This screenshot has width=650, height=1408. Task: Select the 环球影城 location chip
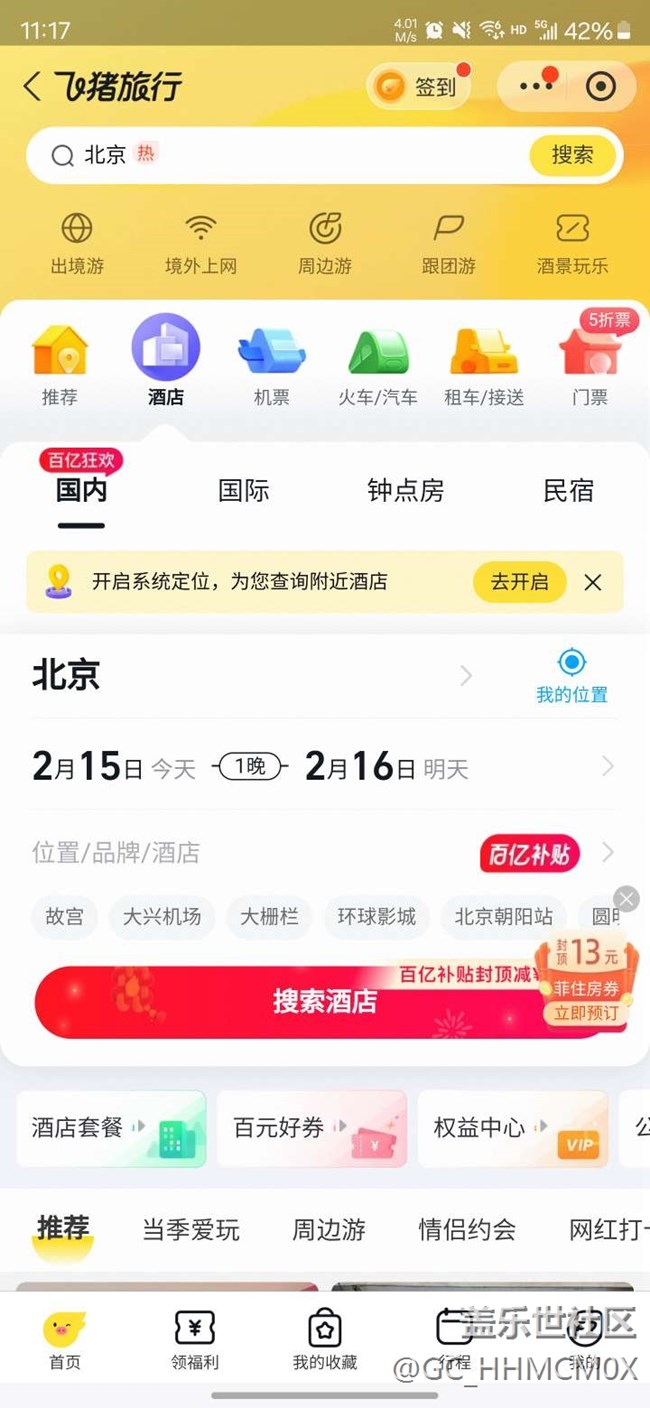tap(377, 916)
